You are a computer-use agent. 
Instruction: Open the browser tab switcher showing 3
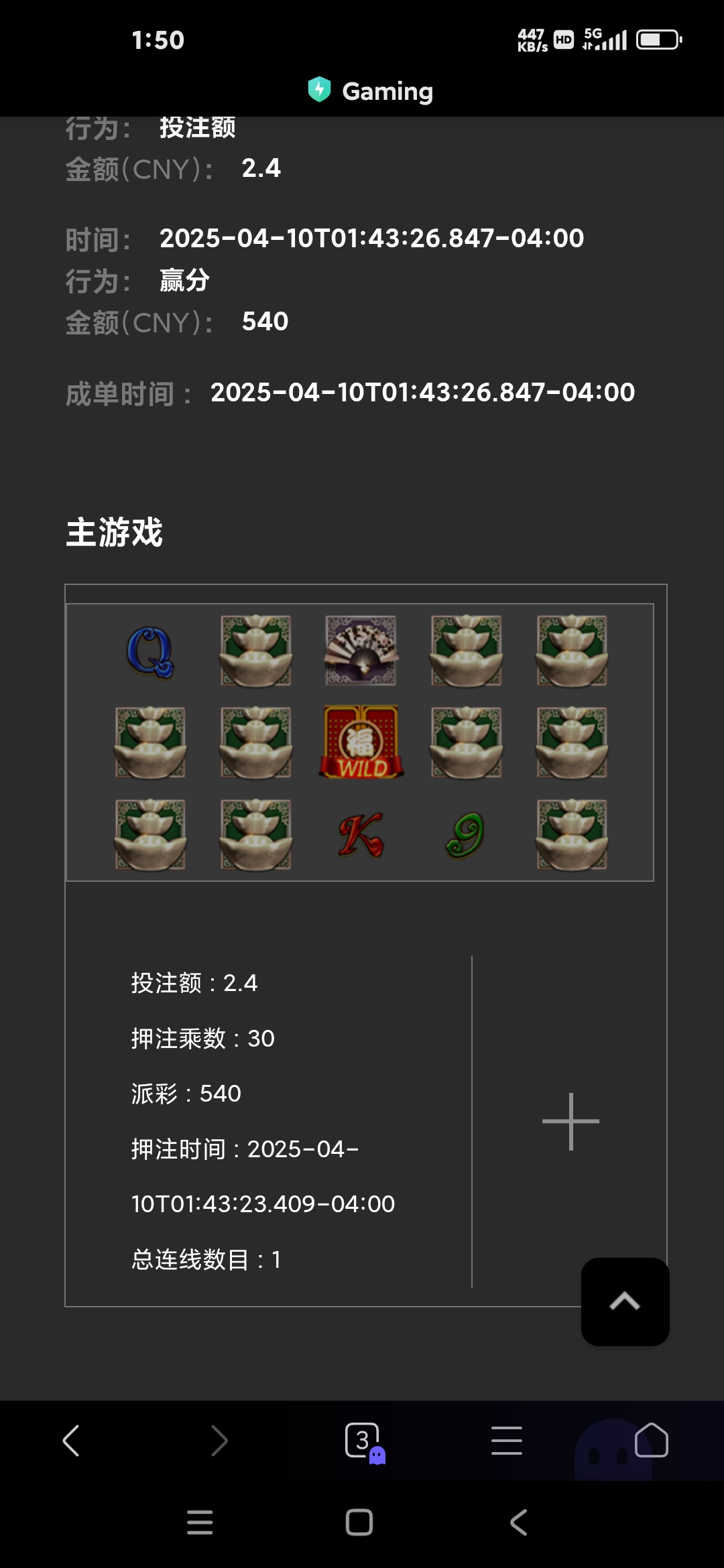pos(363,1440)
